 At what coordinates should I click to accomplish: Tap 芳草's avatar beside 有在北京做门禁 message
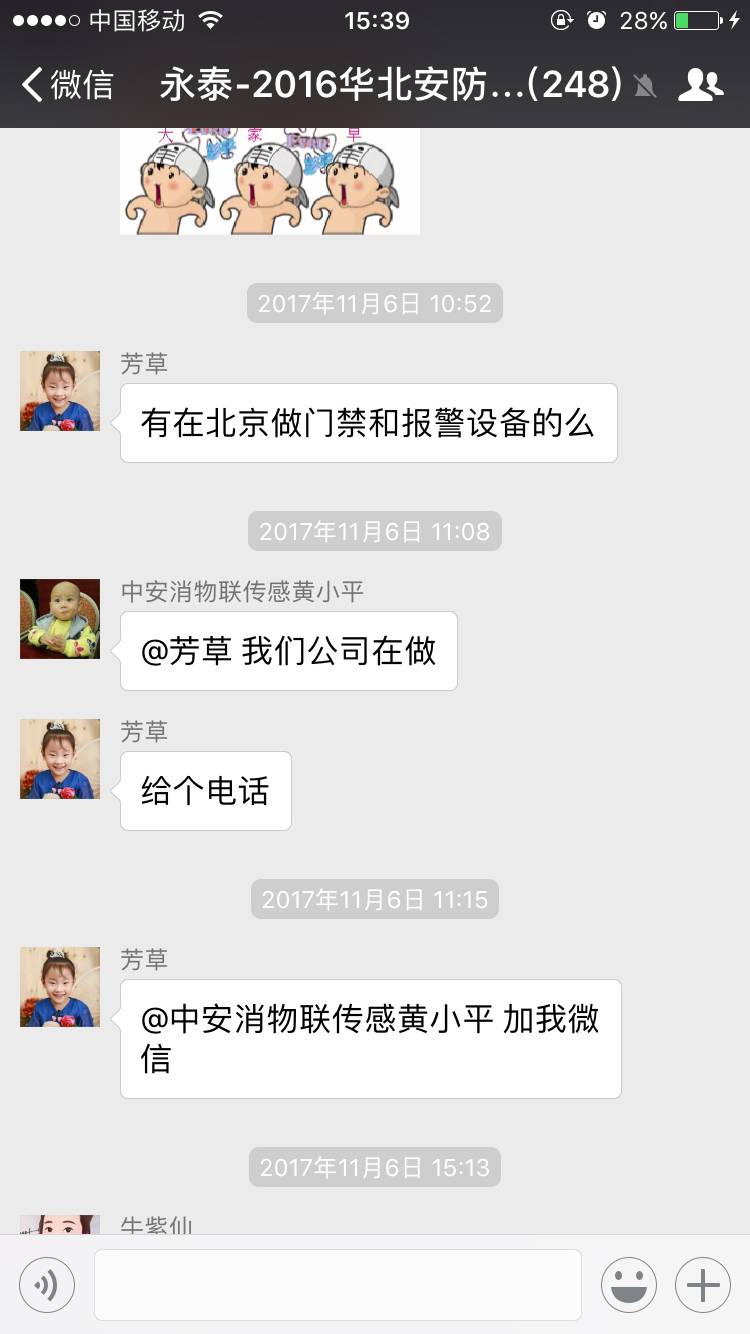(x=60, y=390)
